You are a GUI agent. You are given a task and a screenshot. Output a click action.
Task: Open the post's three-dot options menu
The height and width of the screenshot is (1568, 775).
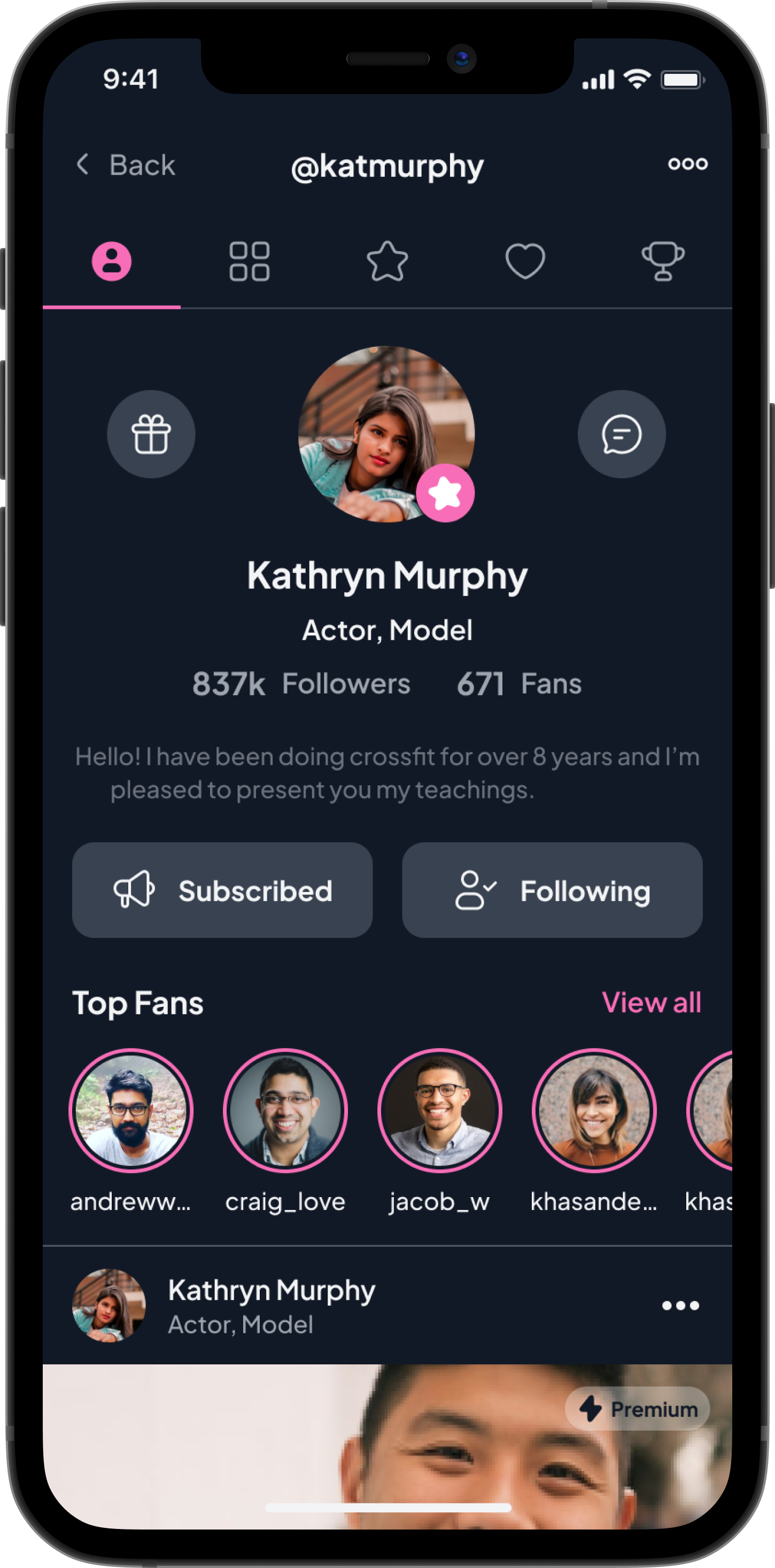(680, 1305)
